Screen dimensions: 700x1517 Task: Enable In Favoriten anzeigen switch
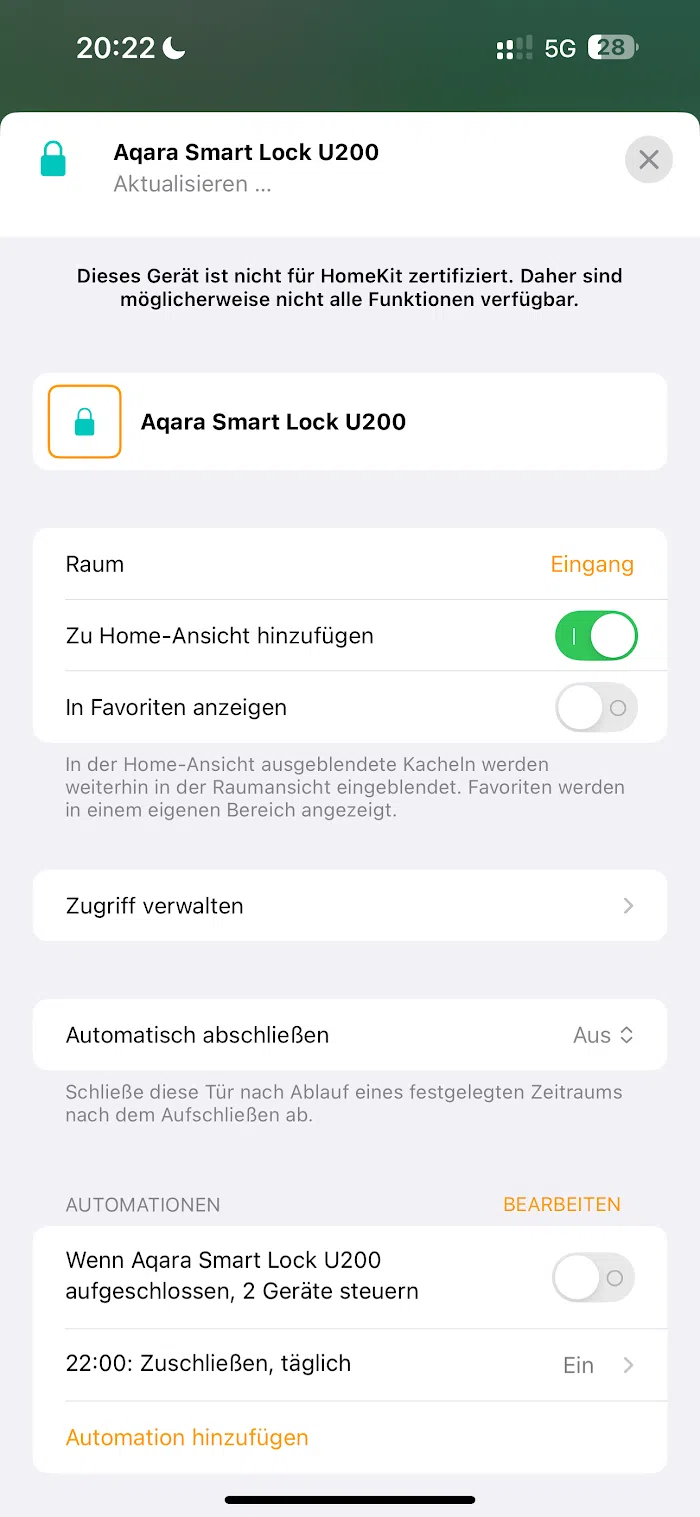[x=596, y=708]
